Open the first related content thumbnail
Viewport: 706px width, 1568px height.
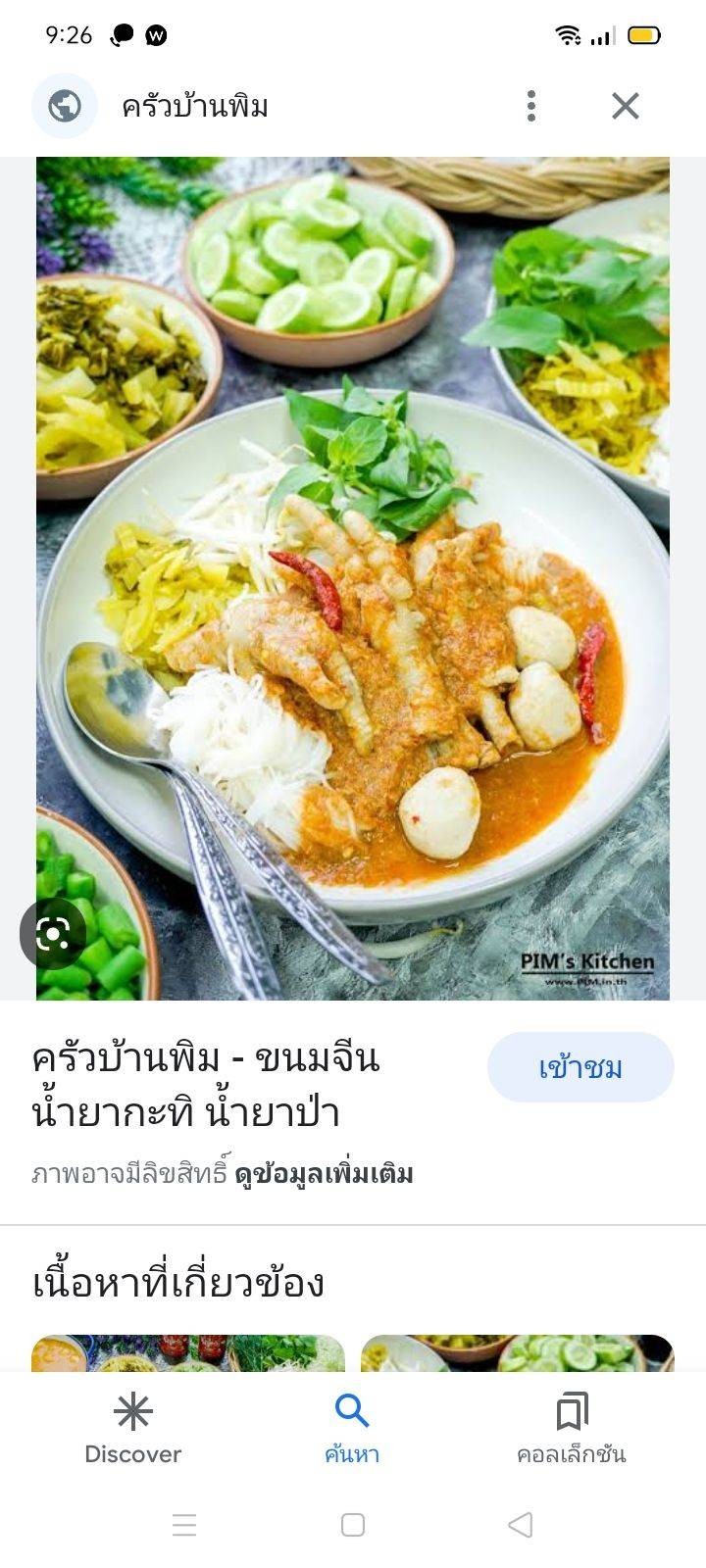coord(188,1353)
